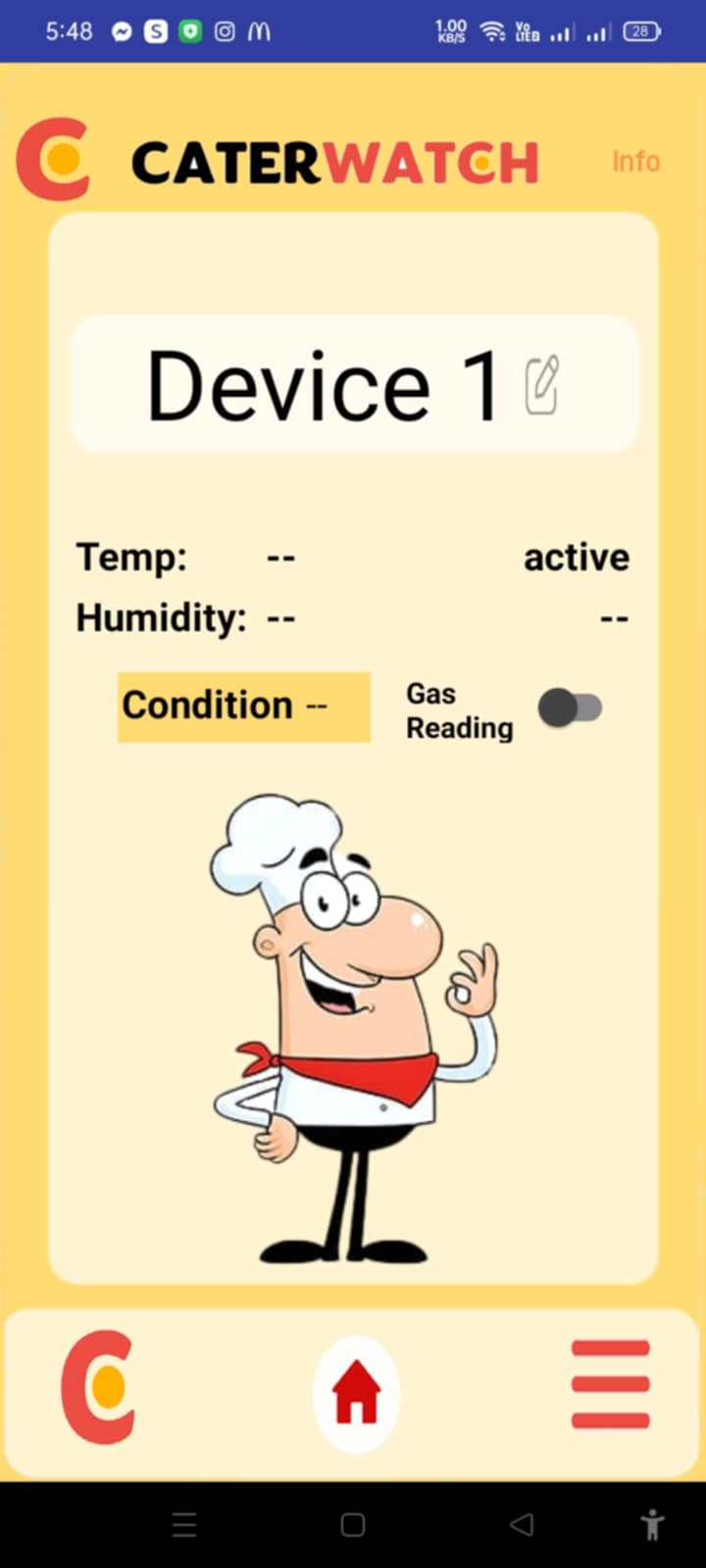Edit the Device 1 name
Screen dimensions: 706x1568
click(x=542, y=385)
